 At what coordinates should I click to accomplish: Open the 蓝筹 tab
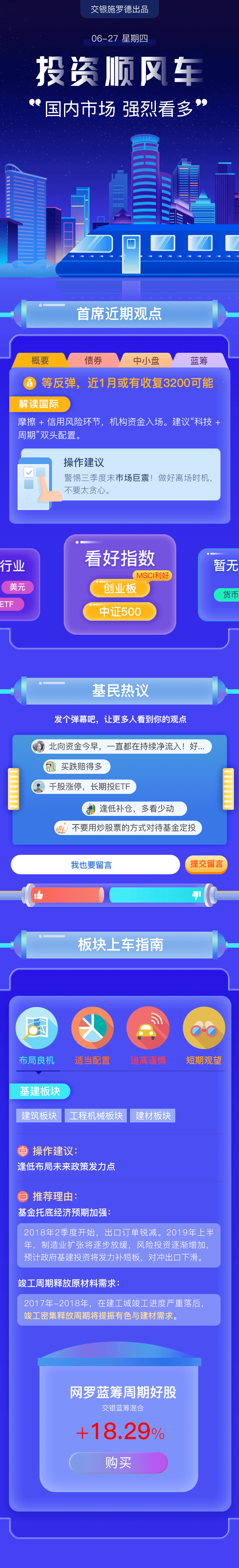point(199,360)
